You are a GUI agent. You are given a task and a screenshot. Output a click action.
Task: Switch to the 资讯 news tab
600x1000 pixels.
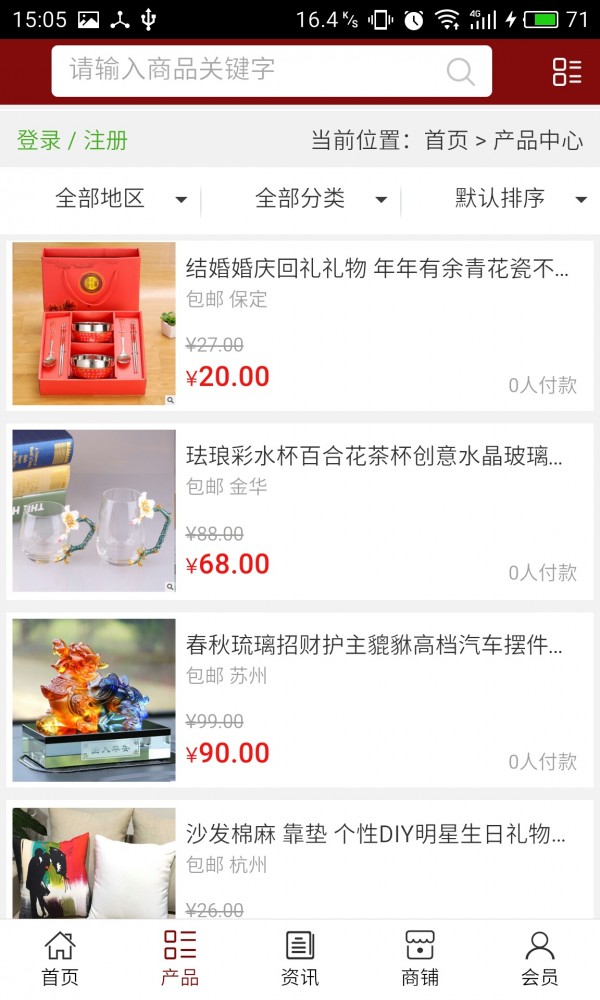300,960
